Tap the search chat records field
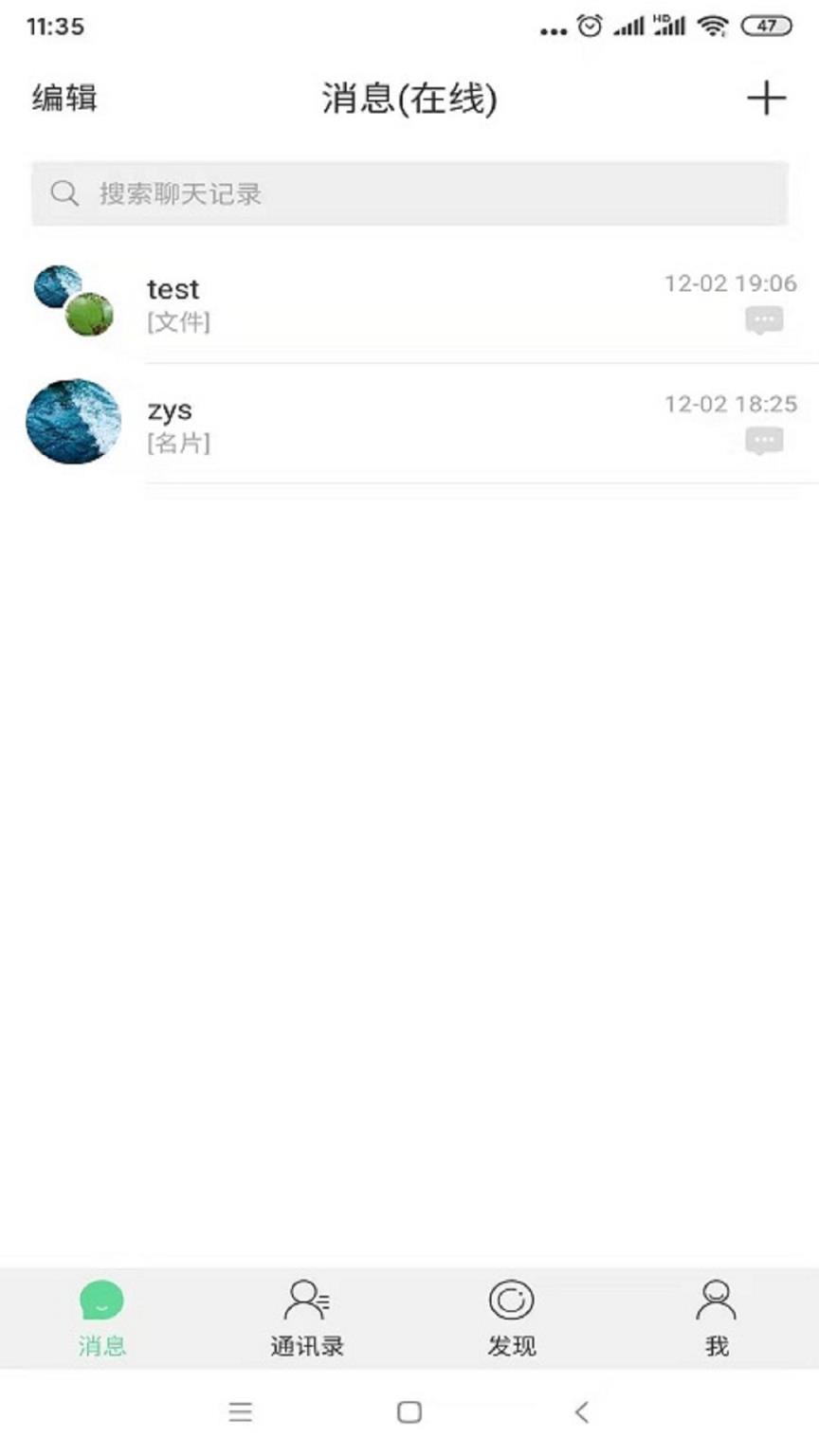 coord(409,193)
